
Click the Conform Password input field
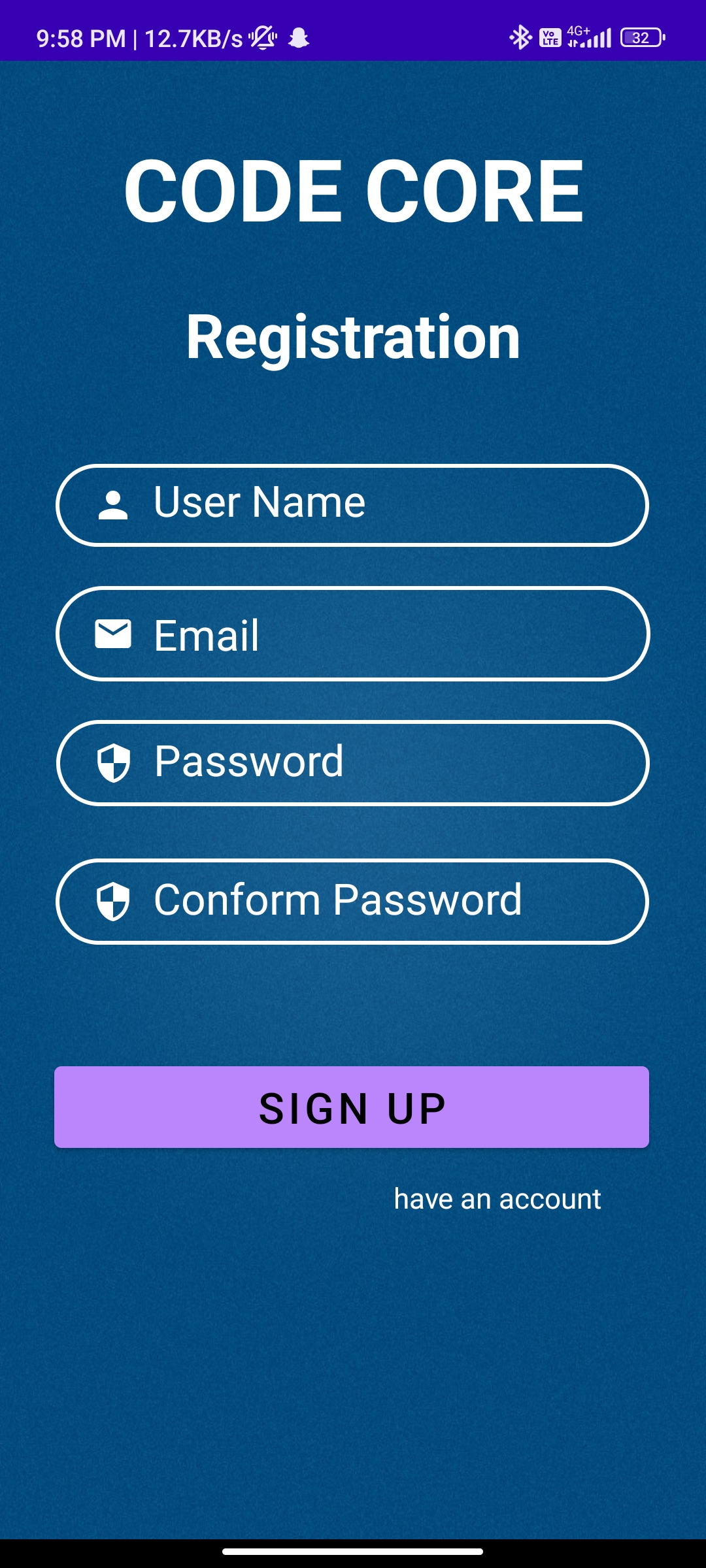(353, 900)
